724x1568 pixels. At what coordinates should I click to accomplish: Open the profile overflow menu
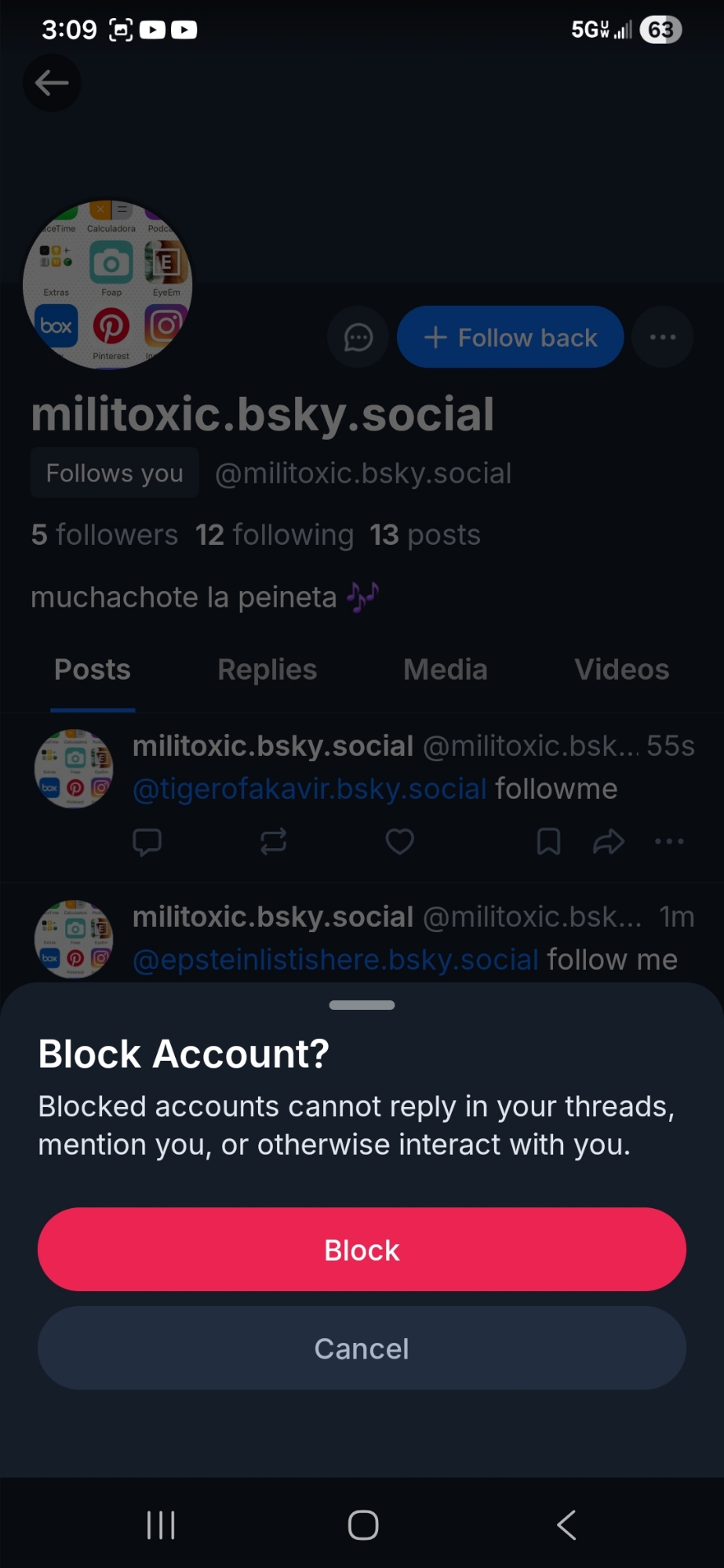[663, 338]
